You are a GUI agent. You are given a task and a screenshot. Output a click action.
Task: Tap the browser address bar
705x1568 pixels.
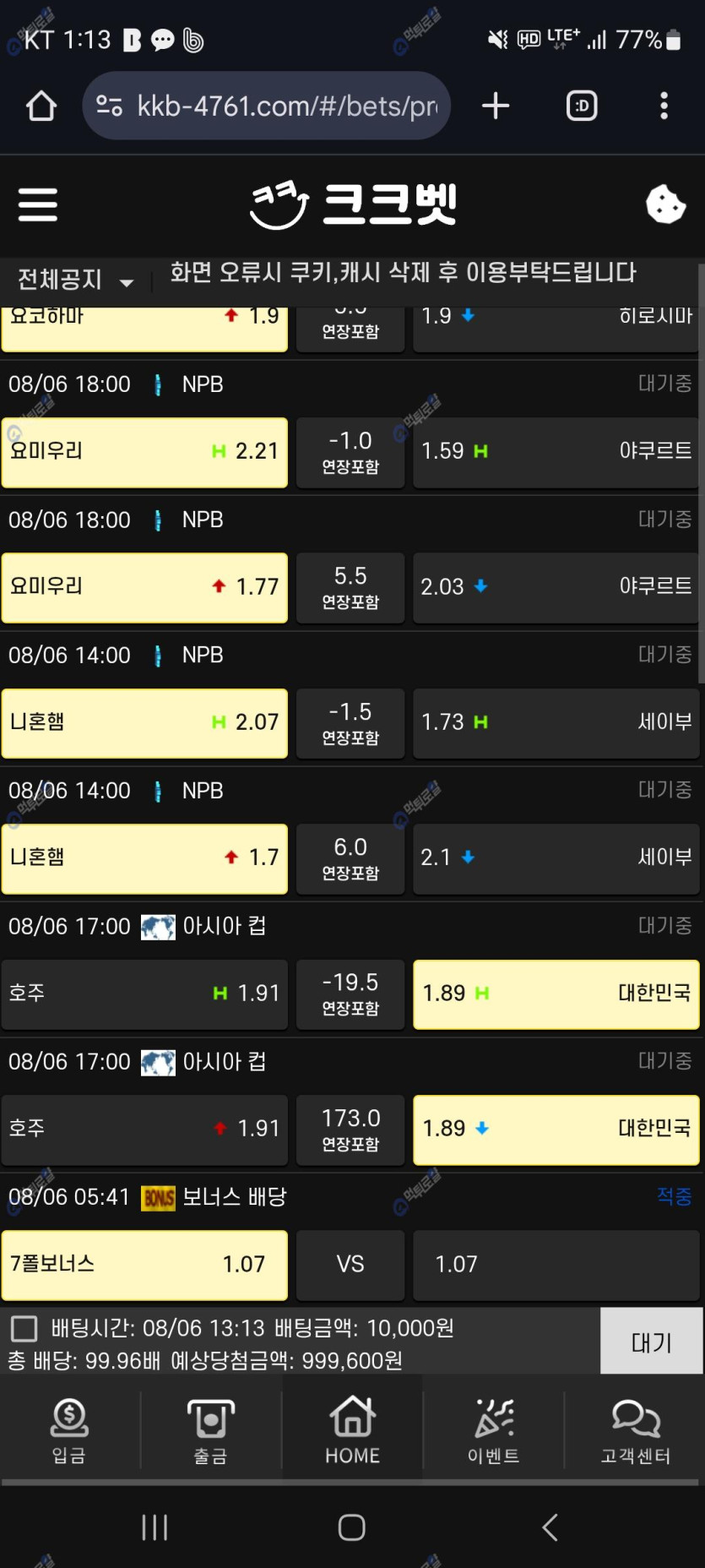[x=267, y=106]
